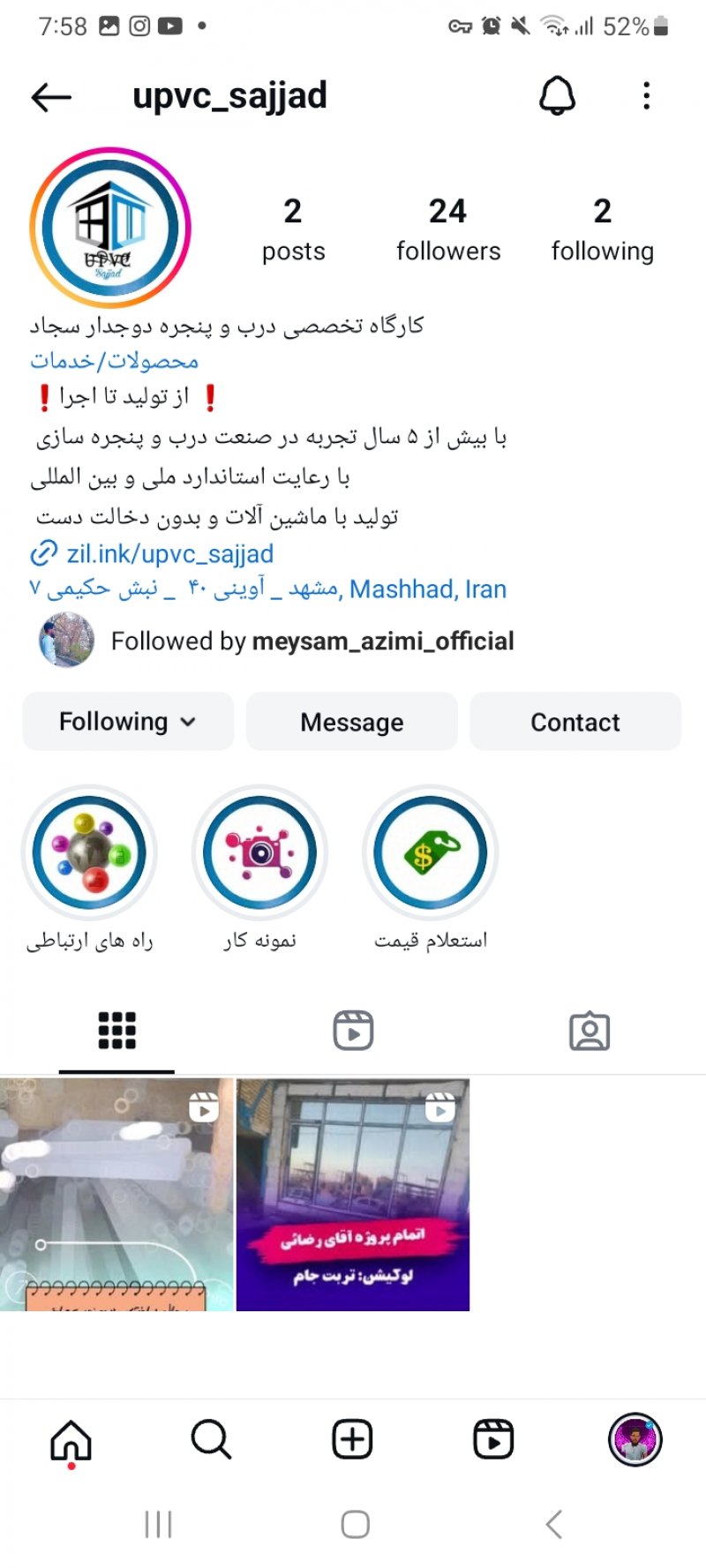Expand the Following dropdown button
Image resolution: width=706 pixels, height=1568 pixels.
[x=128, y=722]
